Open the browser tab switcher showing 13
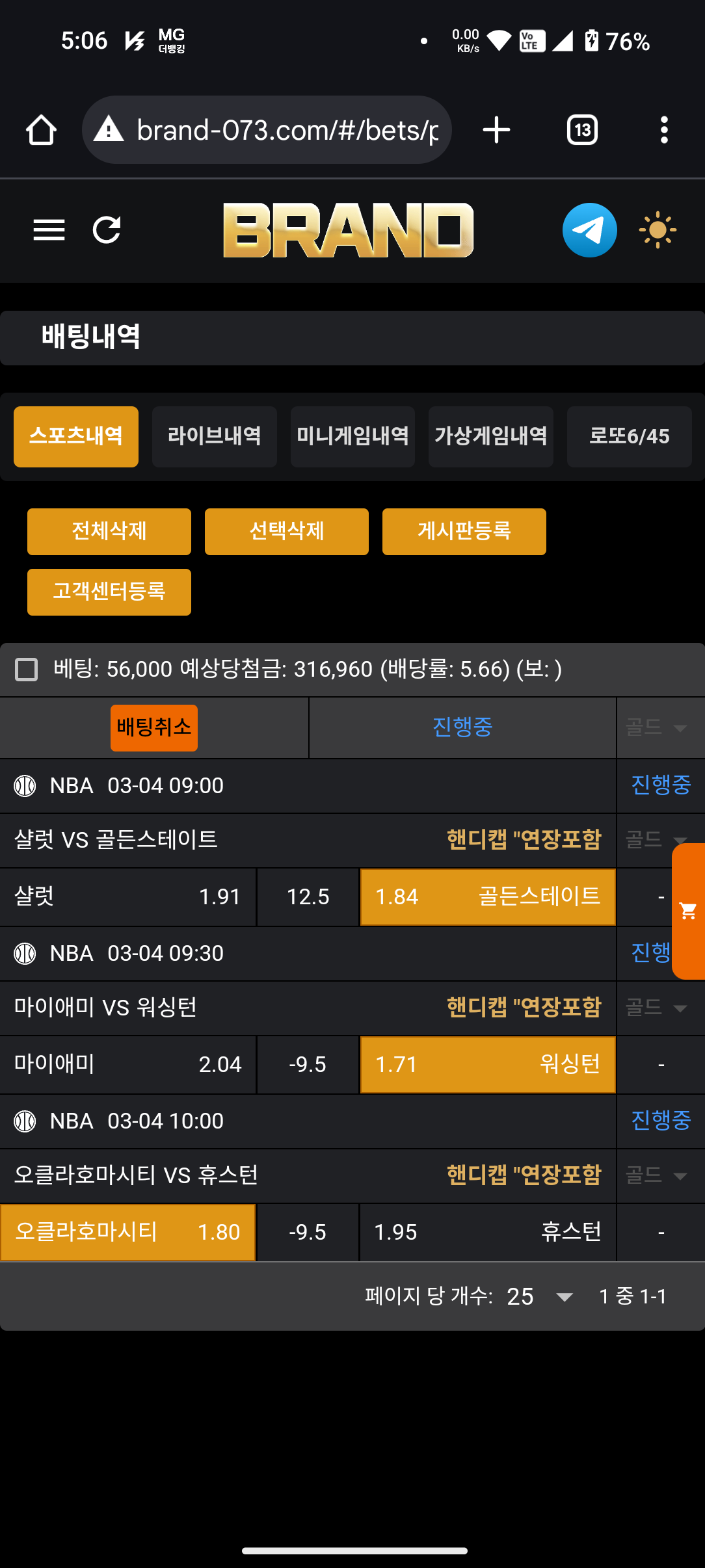This screenshot has height=1568, width=705. (x=582, y=130)
